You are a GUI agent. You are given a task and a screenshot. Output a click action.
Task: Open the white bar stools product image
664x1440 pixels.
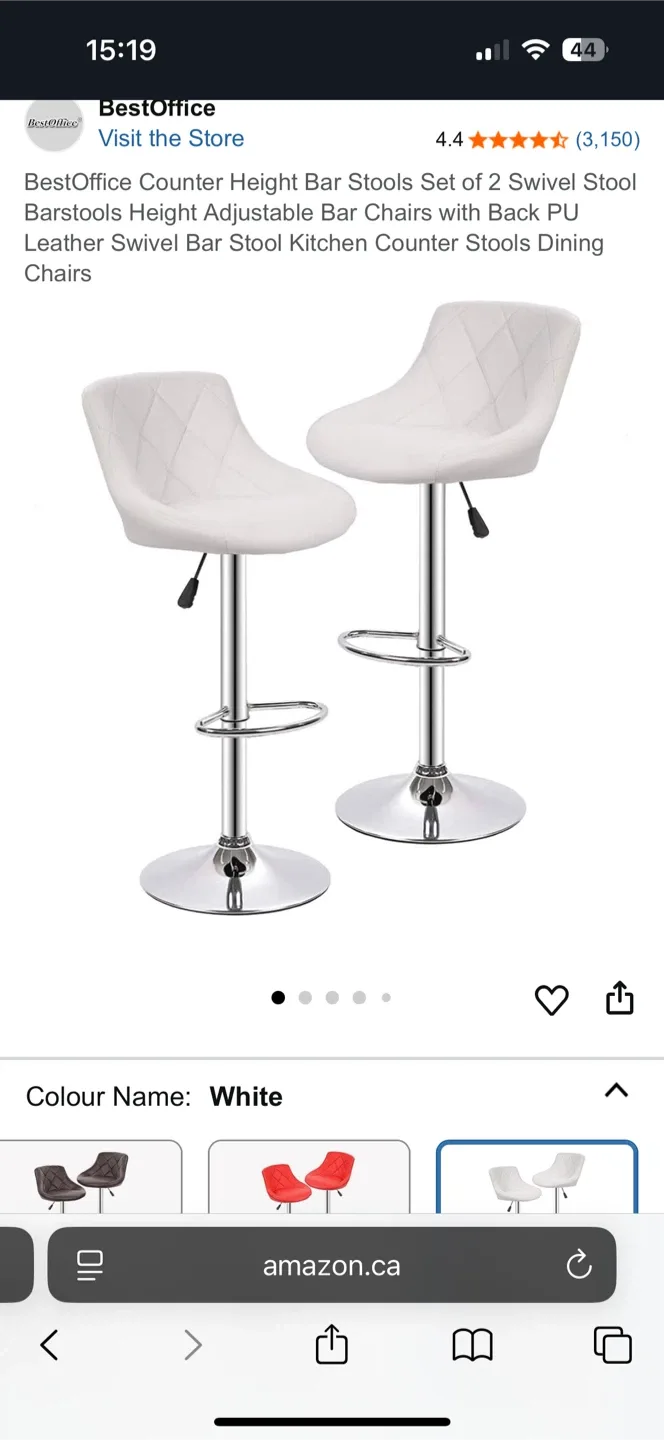(332, 610)
